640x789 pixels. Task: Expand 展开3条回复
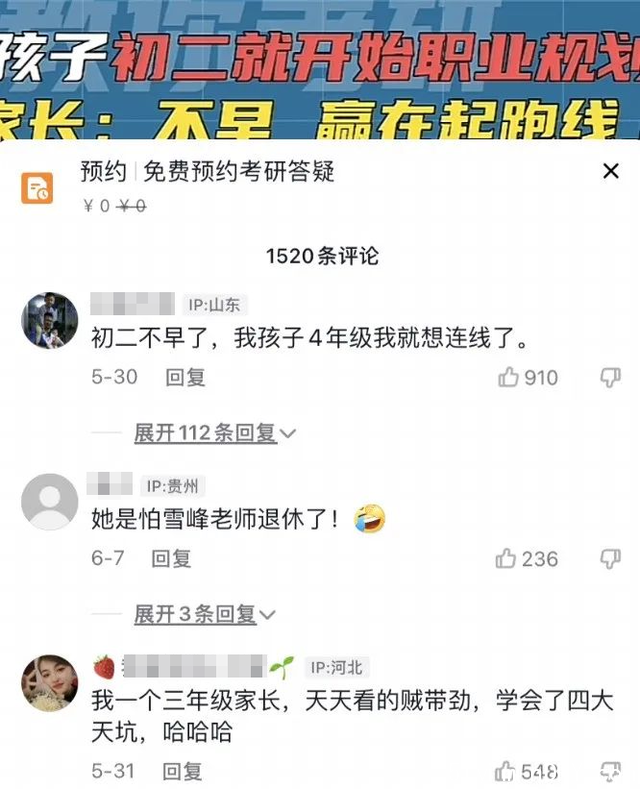205,614
